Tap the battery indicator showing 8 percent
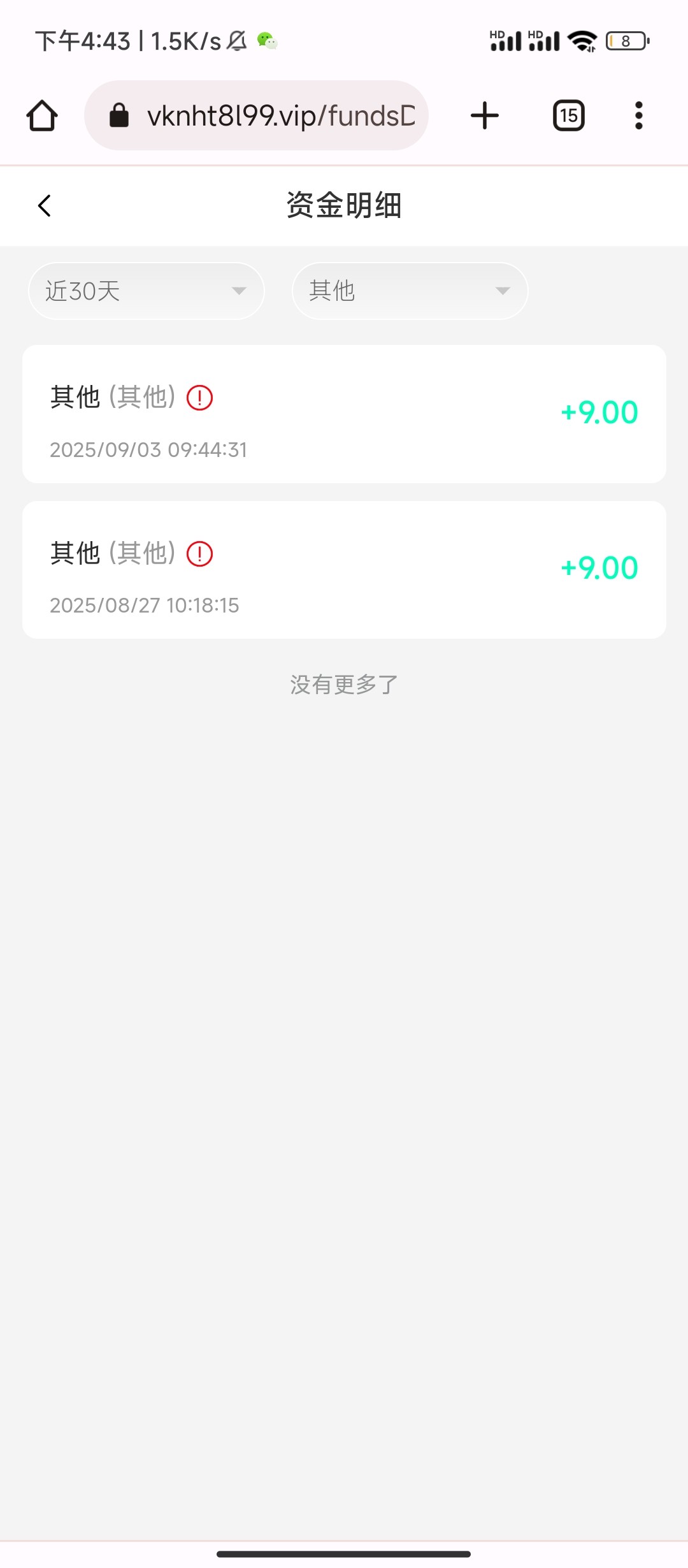The width and height of the screenshot is (688, 1568). (627, 40)
